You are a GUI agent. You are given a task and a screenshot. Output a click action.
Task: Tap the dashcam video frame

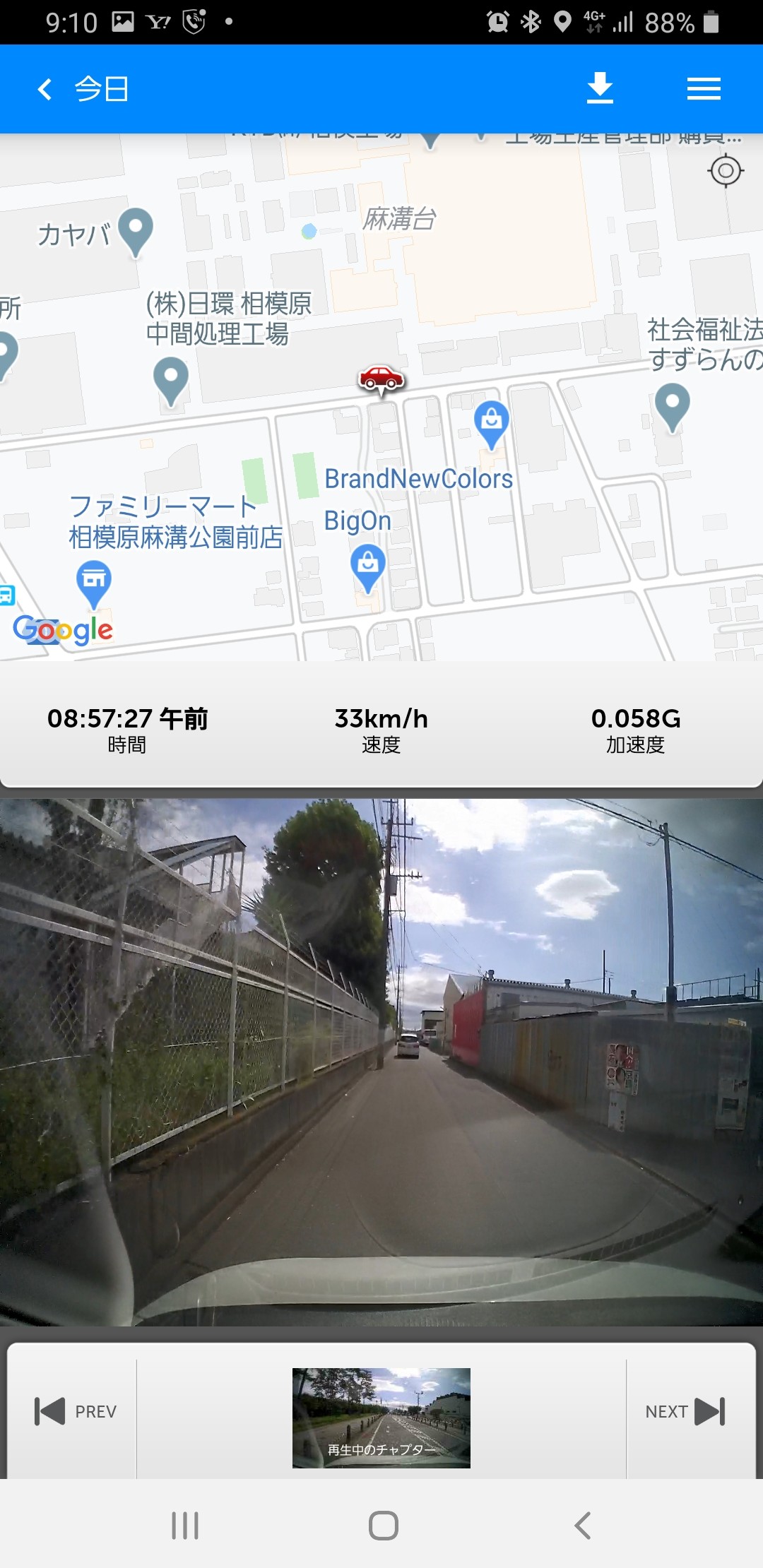[381, 1059]
